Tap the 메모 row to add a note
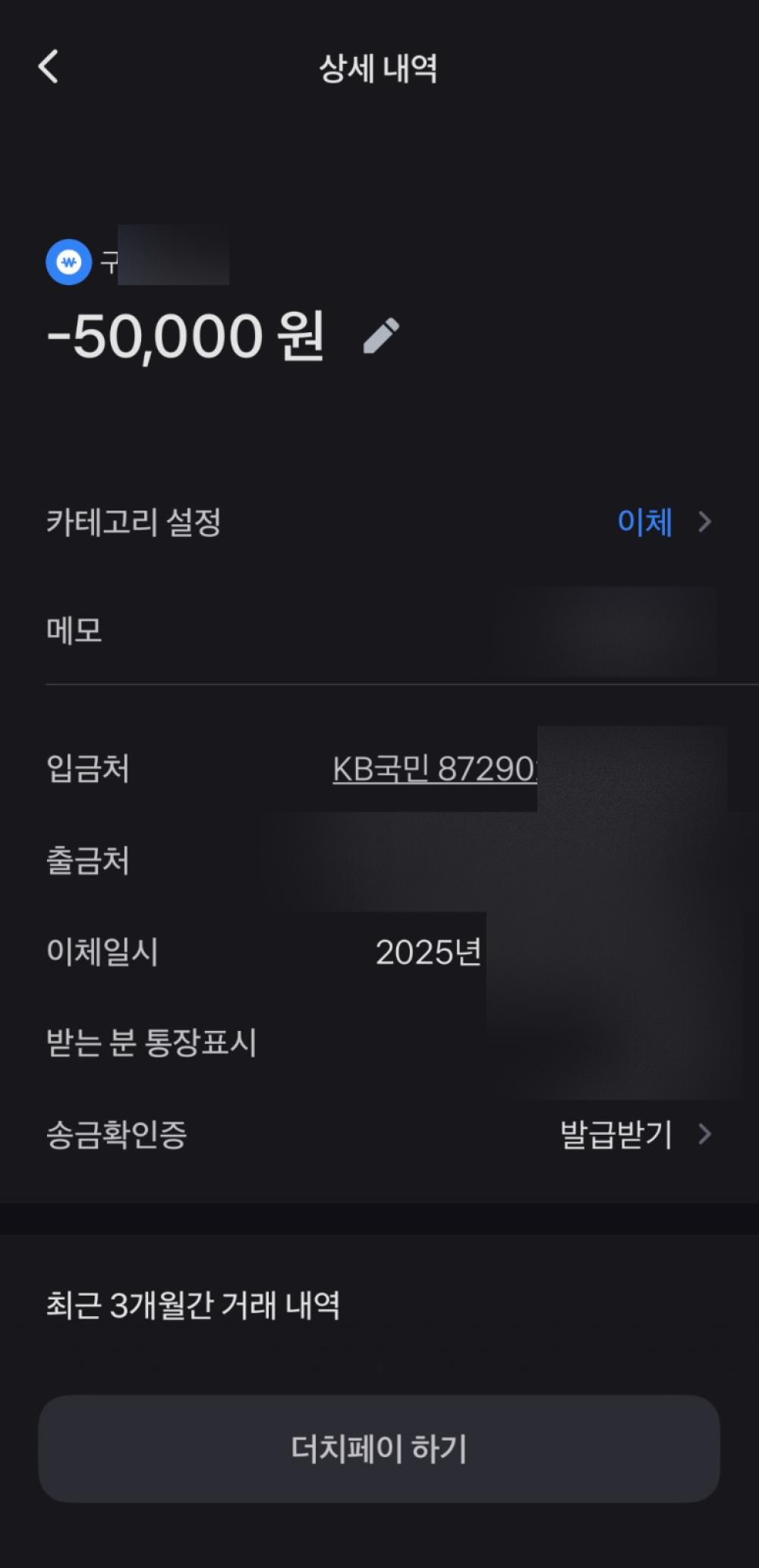 point(379,630)
